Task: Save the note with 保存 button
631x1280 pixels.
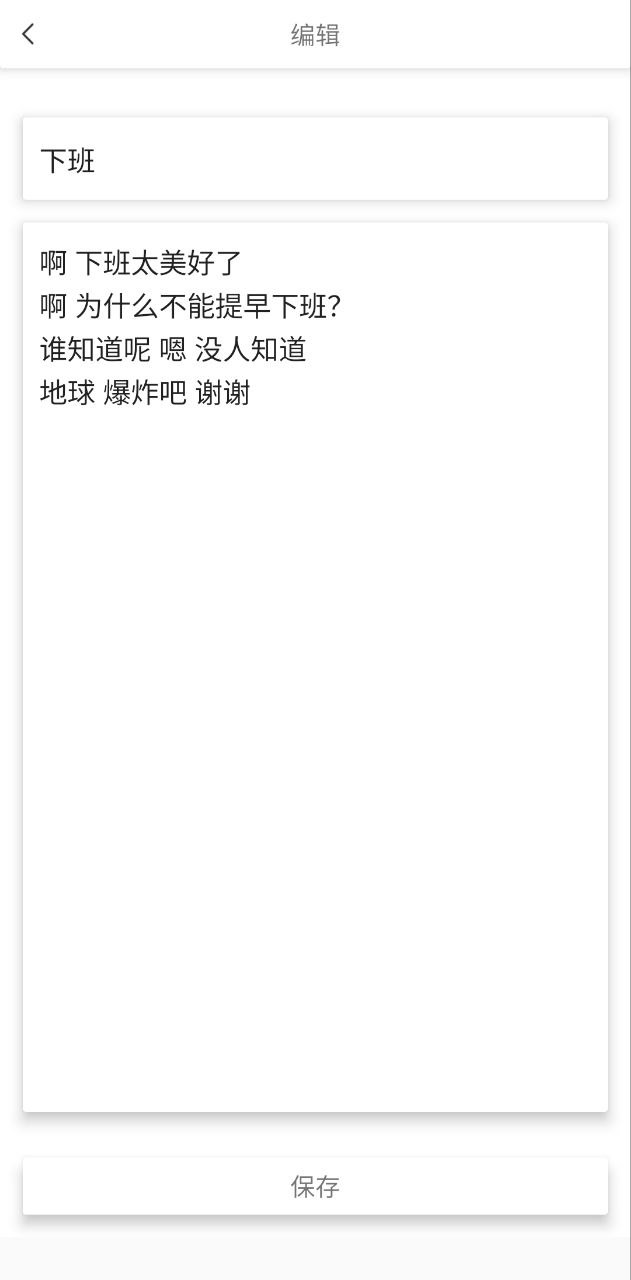Action: (x=315, y=1186)
